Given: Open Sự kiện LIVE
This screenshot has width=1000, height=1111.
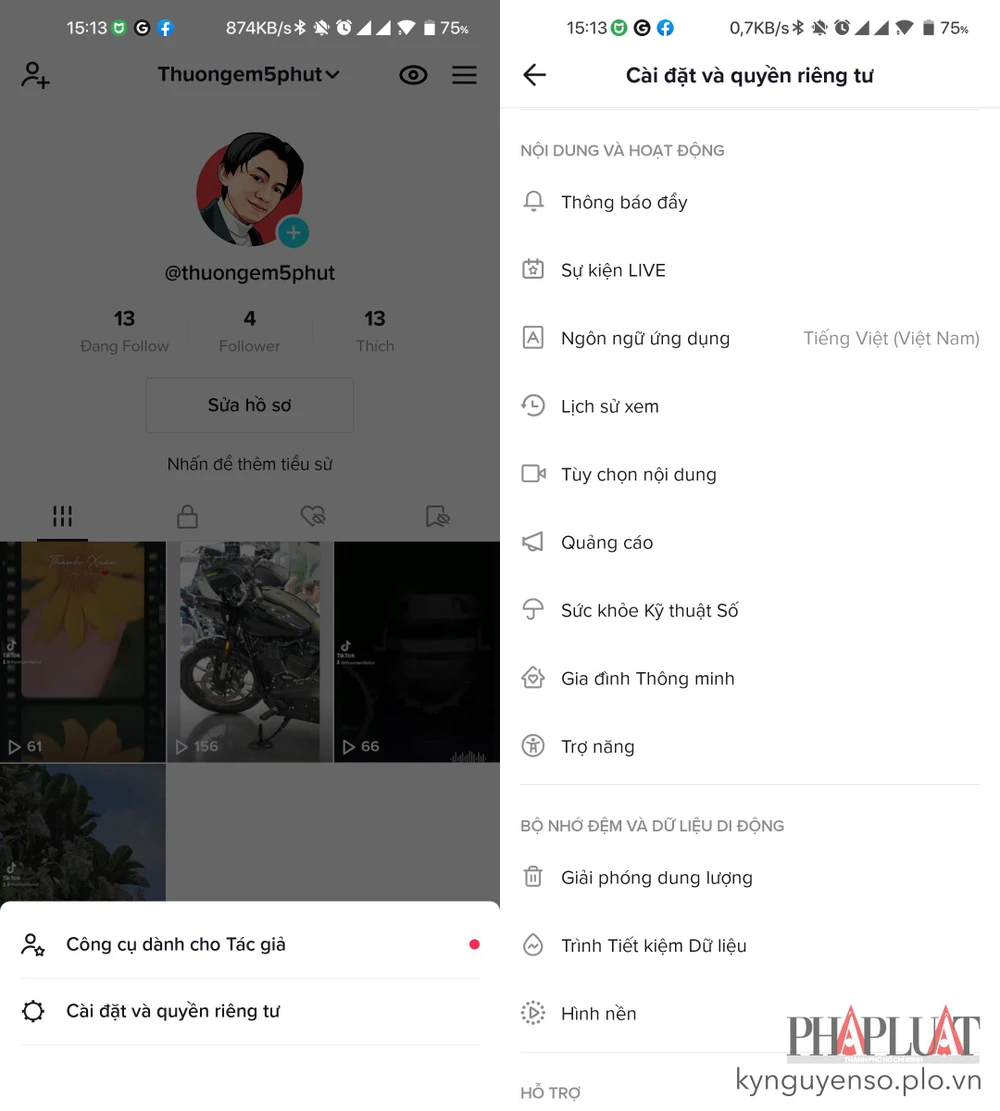Looking at the screenshot, I should point(613,270).
